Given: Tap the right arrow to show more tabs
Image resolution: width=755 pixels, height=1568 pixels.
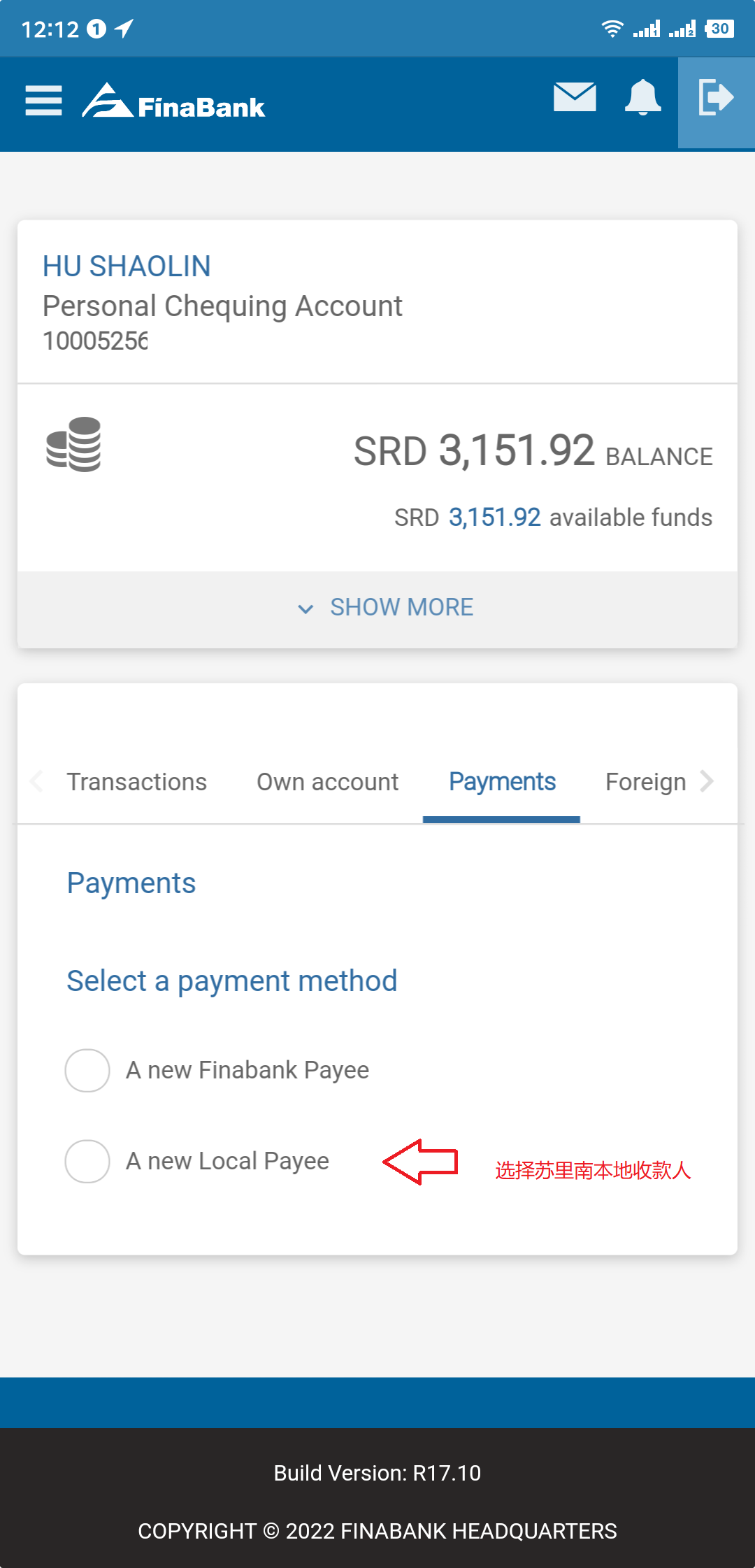Looking at the screenshot, I should [x=707, y=781].
